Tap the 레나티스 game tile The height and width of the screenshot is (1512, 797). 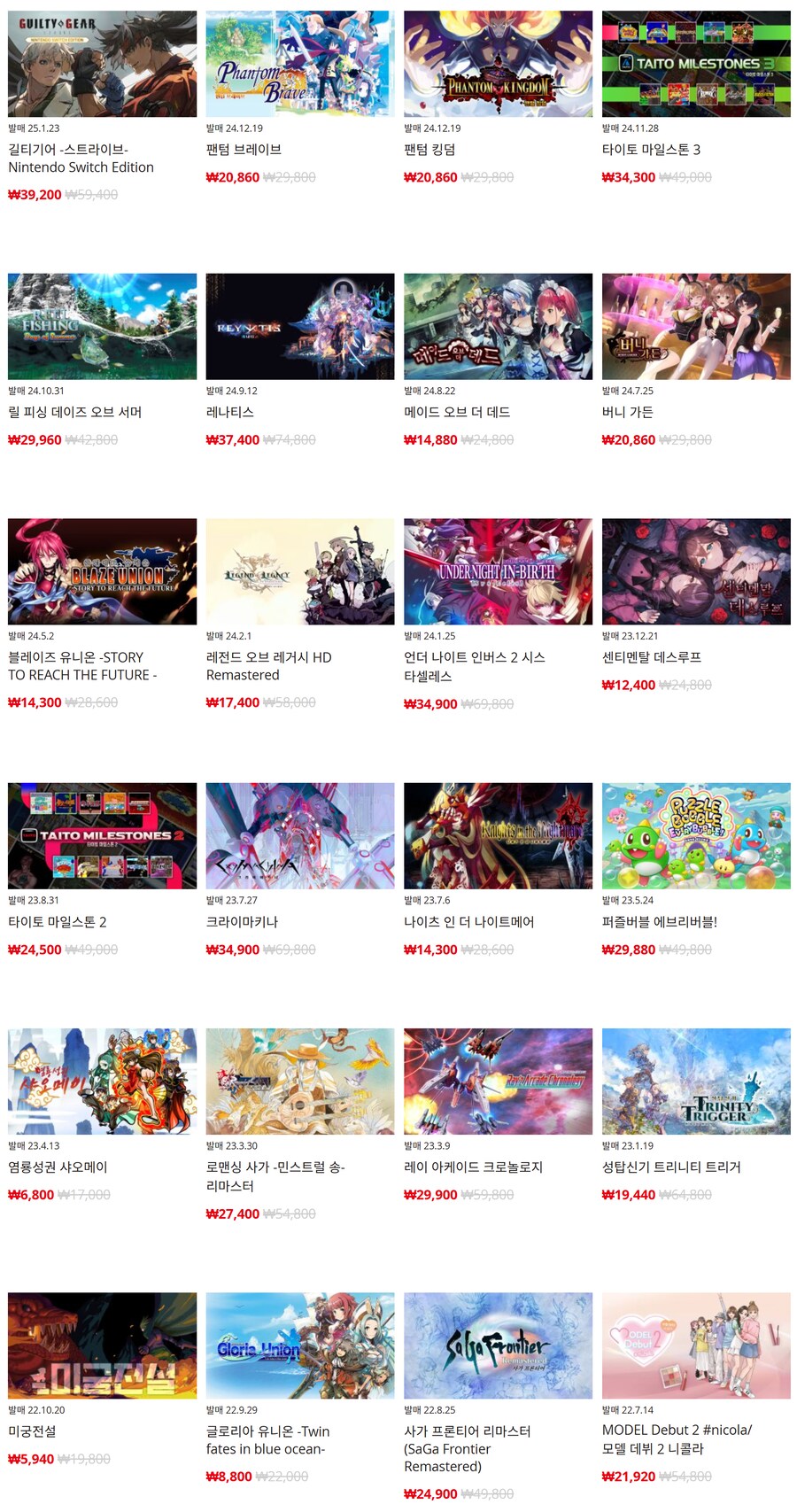(x=299, y=326)
